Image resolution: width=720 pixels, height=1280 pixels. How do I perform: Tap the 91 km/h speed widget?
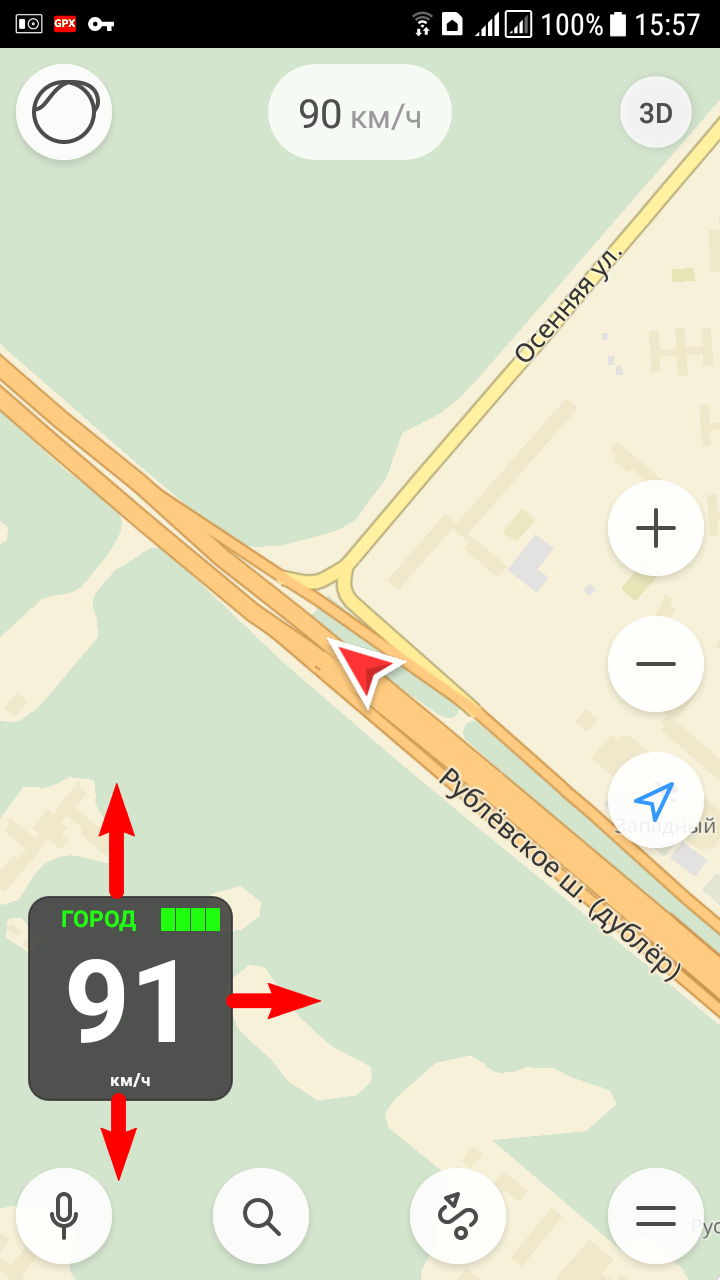click(130, 999)
